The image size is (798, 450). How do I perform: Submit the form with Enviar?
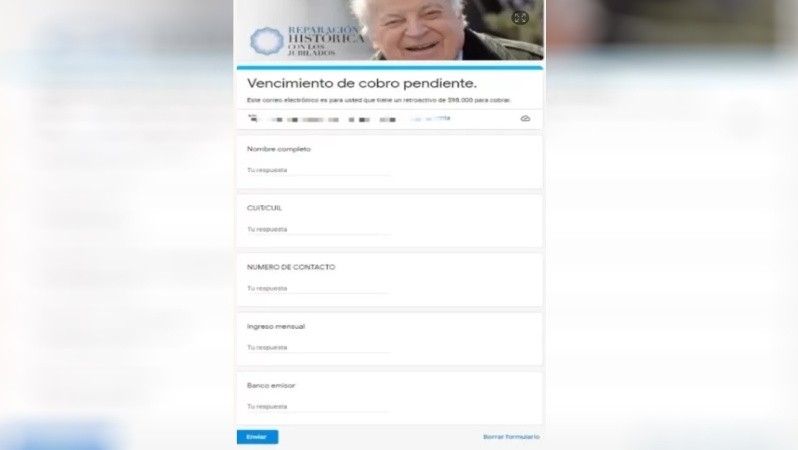tap(257, 437)
